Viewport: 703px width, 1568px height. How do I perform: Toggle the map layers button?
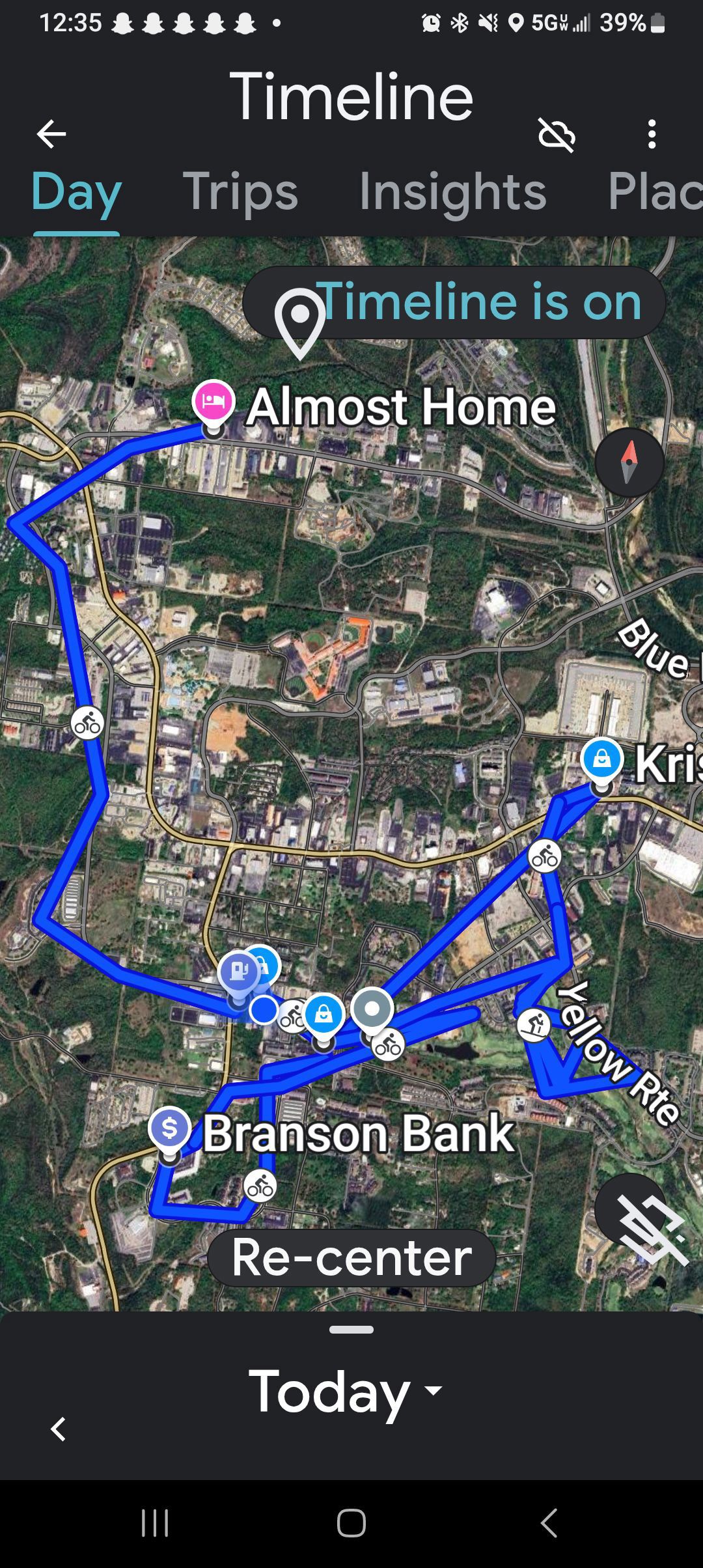pyautogui.click(x=629, y=1209)
